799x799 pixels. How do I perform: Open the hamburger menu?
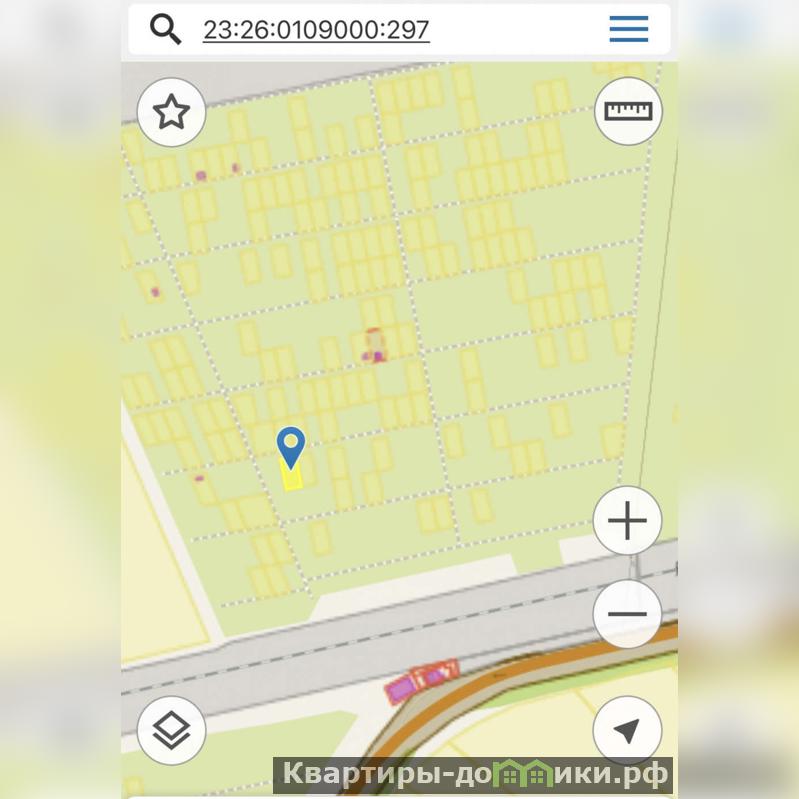pyautogui.click(x=628, y=29)
